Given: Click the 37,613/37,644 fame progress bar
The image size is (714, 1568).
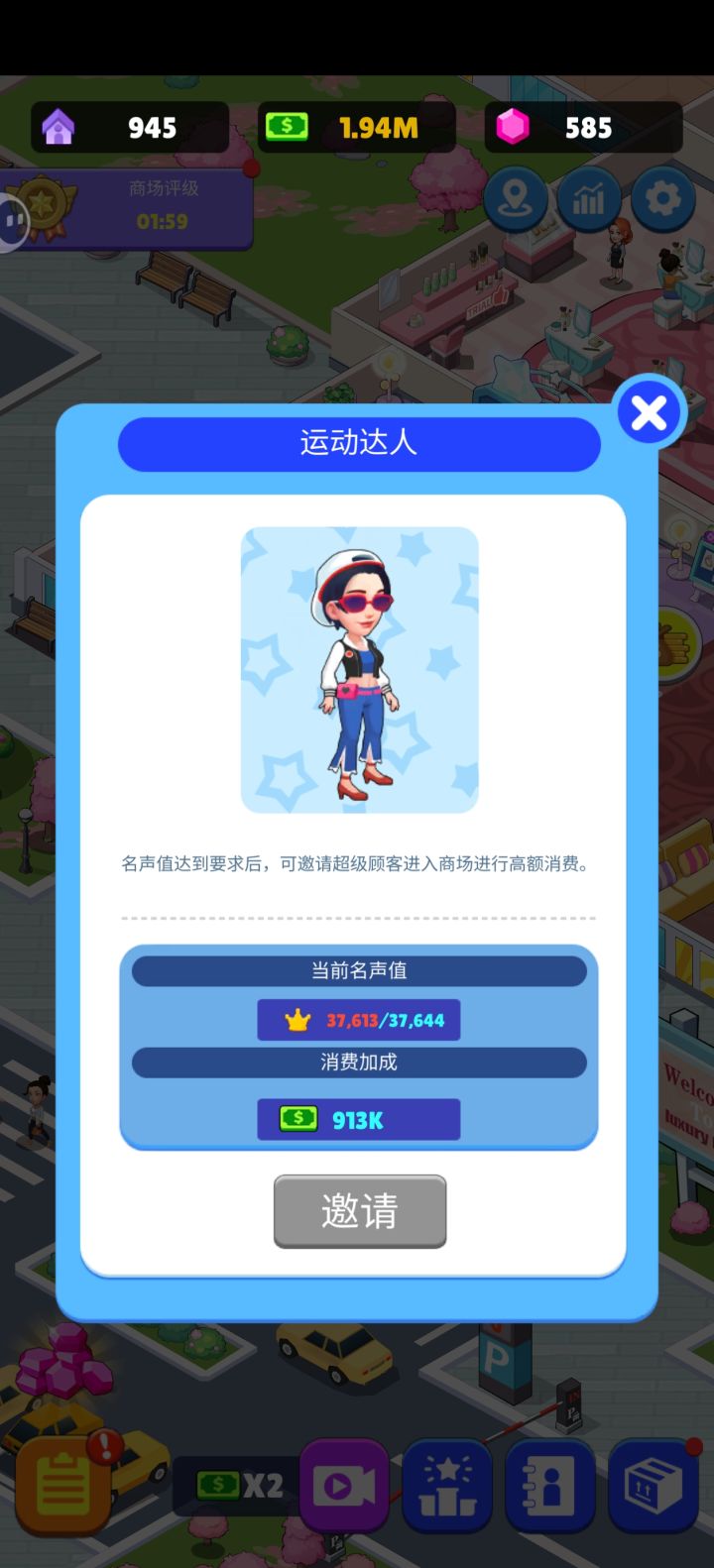Looking at the screenshot, I should click(359, 1020).
